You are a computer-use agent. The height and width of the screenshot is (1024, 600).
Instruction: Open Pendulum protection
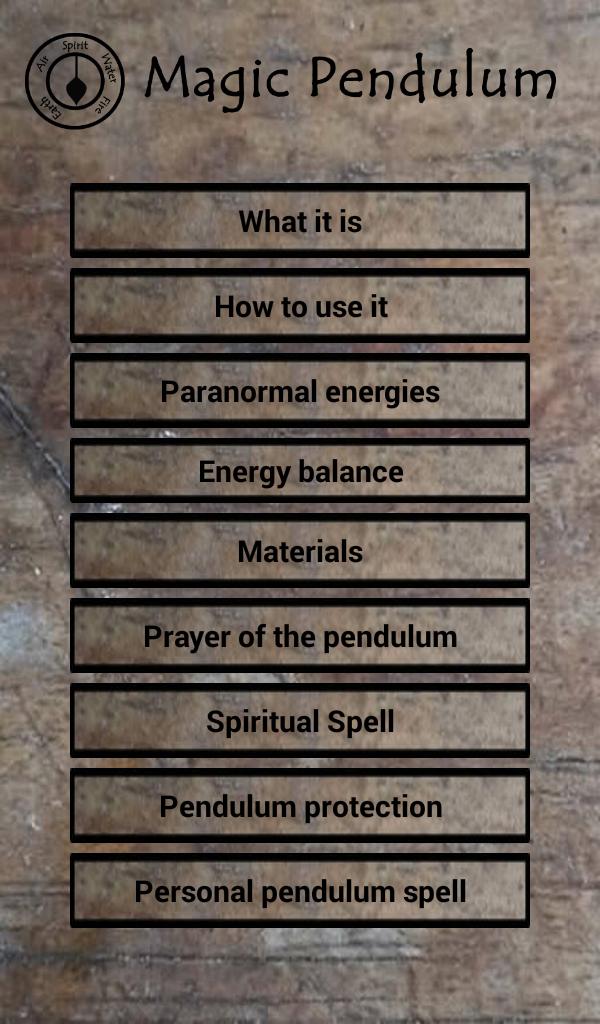pyautogui.click(x=300, y=806)
